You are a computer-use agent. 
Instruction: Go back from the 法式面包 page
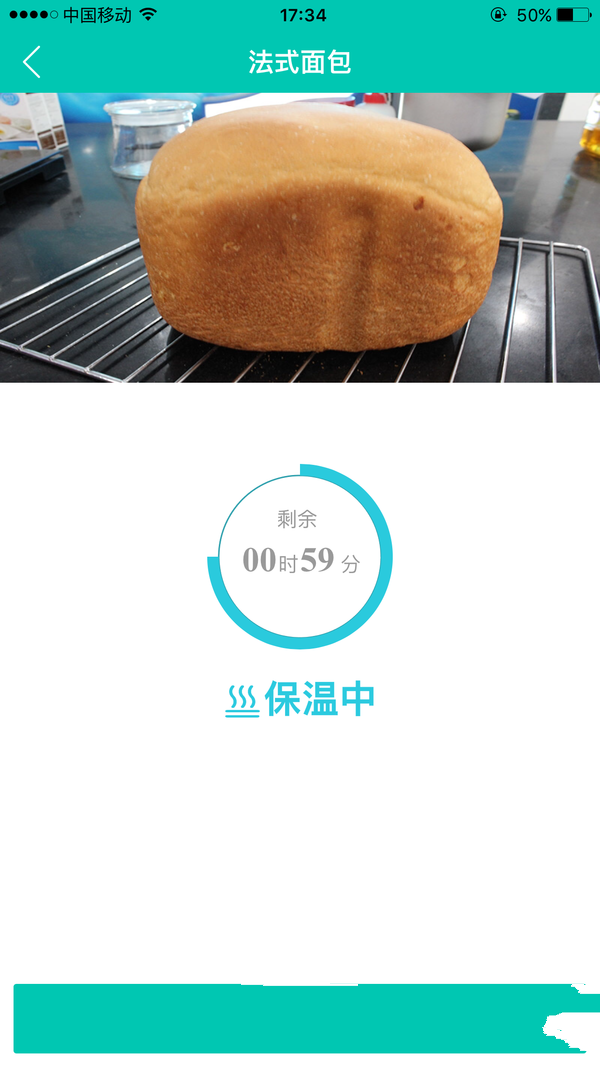pyautogui.click(x=32, y=62)
